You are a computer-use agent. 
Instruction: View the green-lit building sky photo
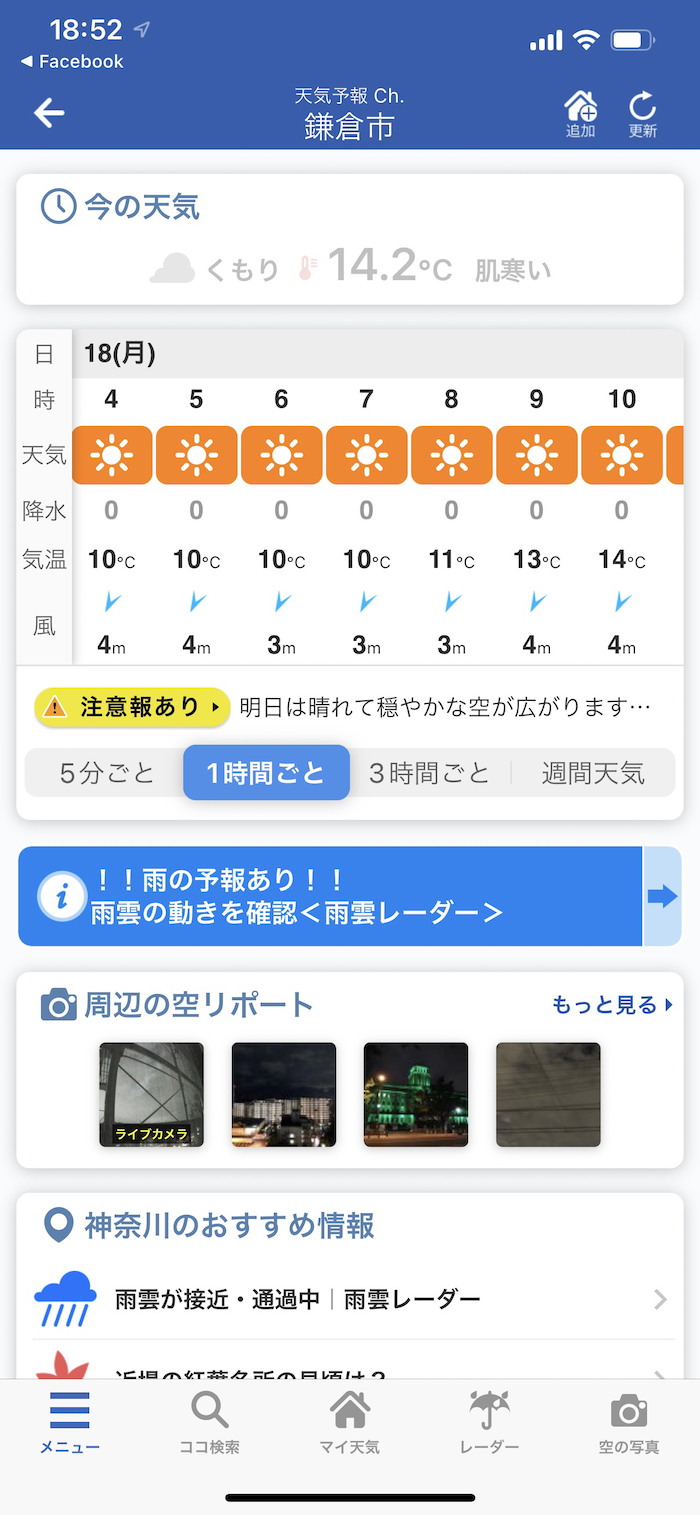click(416, 1094)
